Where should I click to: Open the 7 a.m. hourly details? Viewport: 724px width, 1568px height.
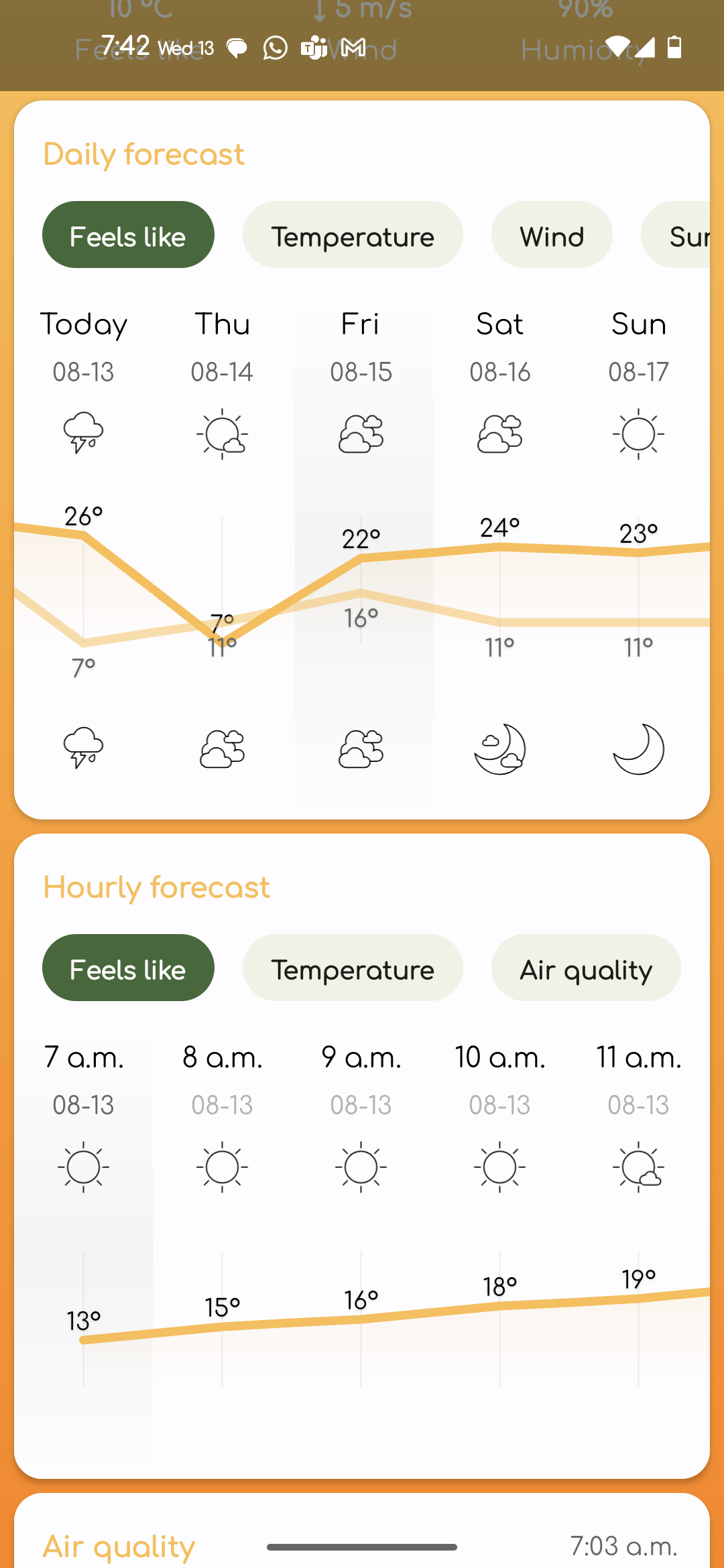point(84,1240)
